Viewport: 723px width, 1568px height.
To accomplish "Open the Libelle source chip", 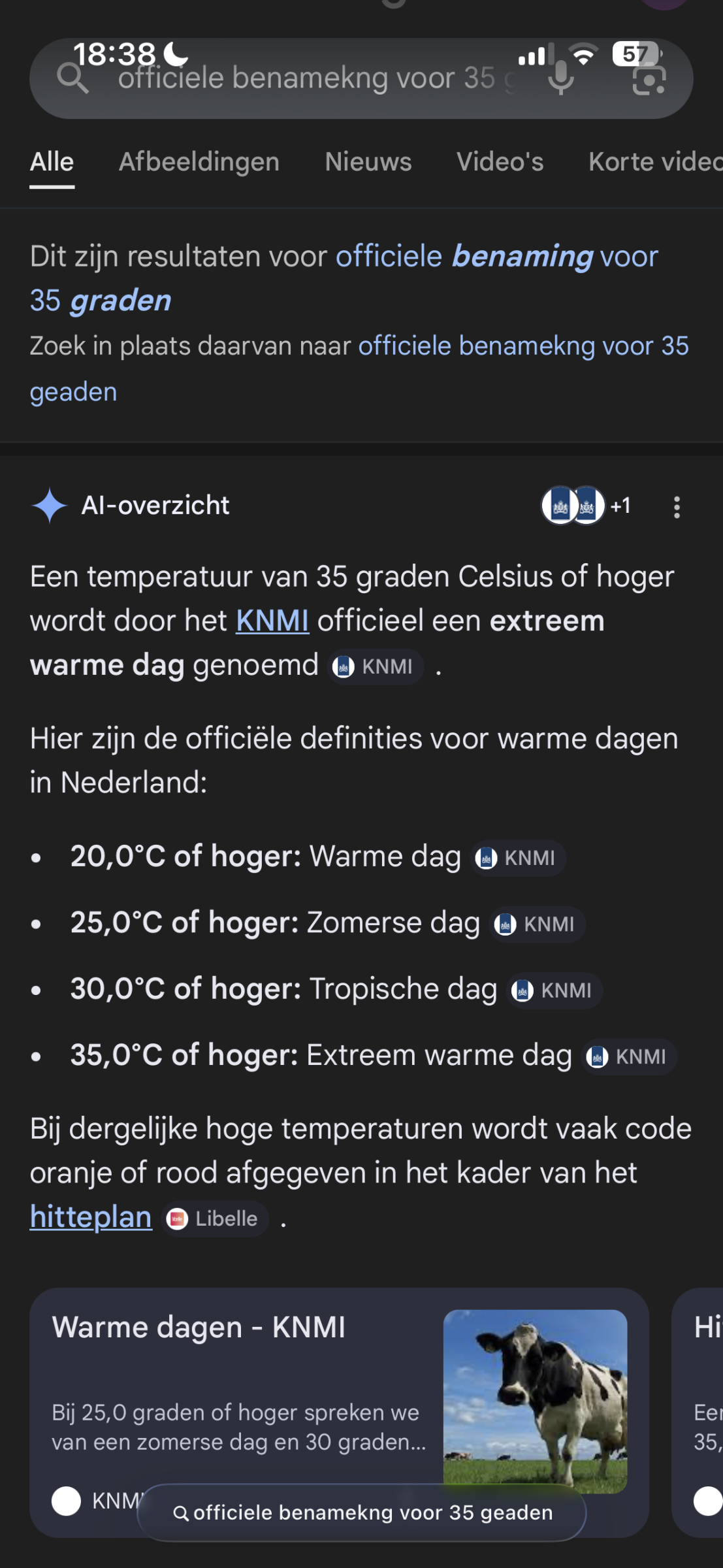I will tap(214, 1218).
